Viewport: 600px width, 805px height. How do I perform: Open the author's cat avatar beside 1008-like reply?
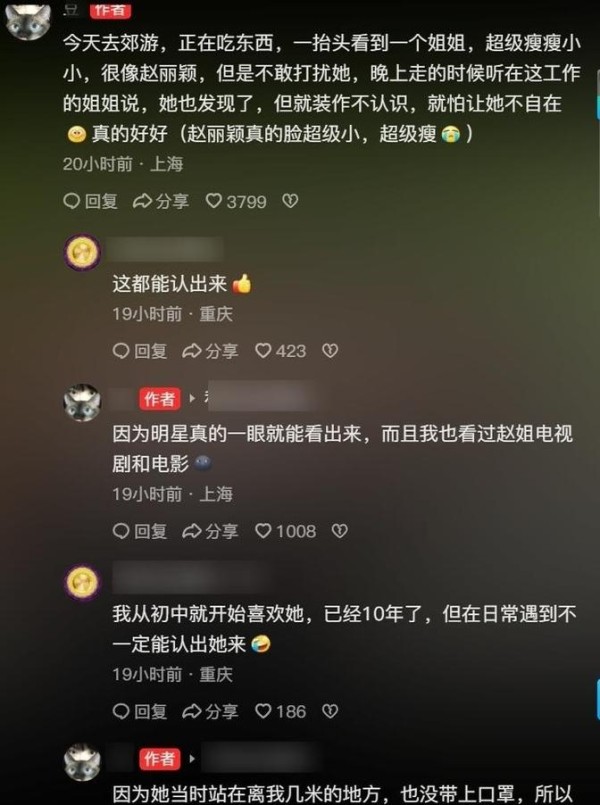[x=82, y=403]
